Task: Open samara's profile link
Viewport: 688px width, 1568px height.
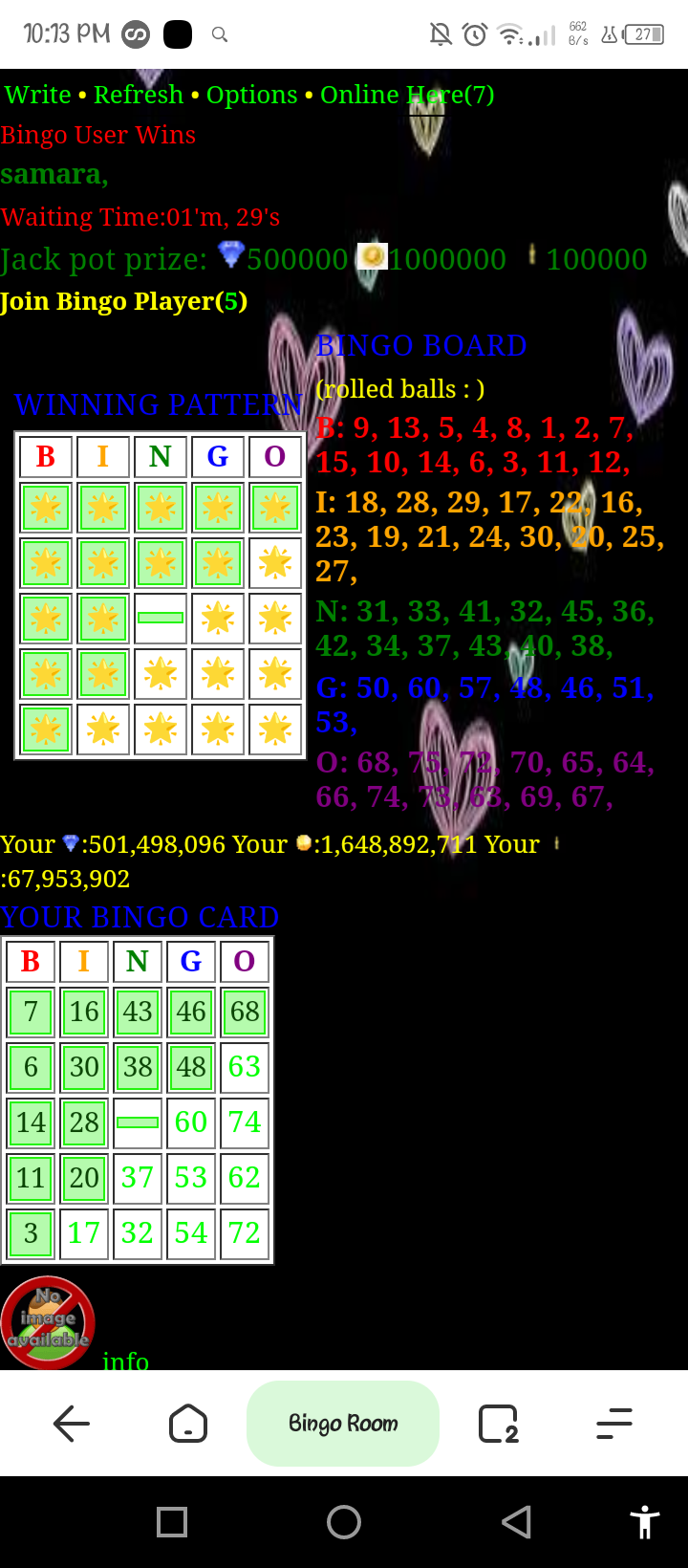Action: [x=53, y=175]
